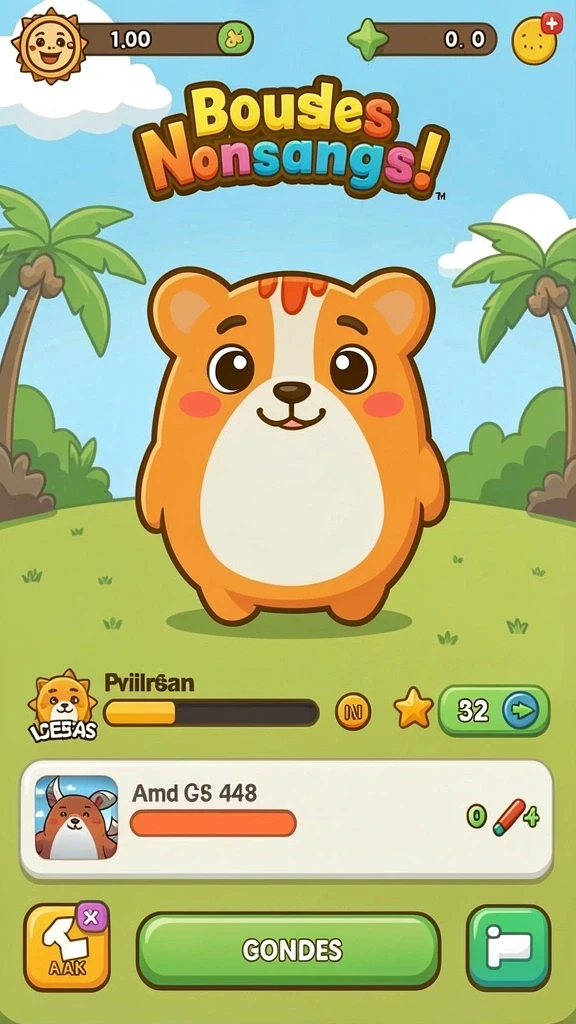Add coins with the plus coin icon

click(x=536, y=40)
